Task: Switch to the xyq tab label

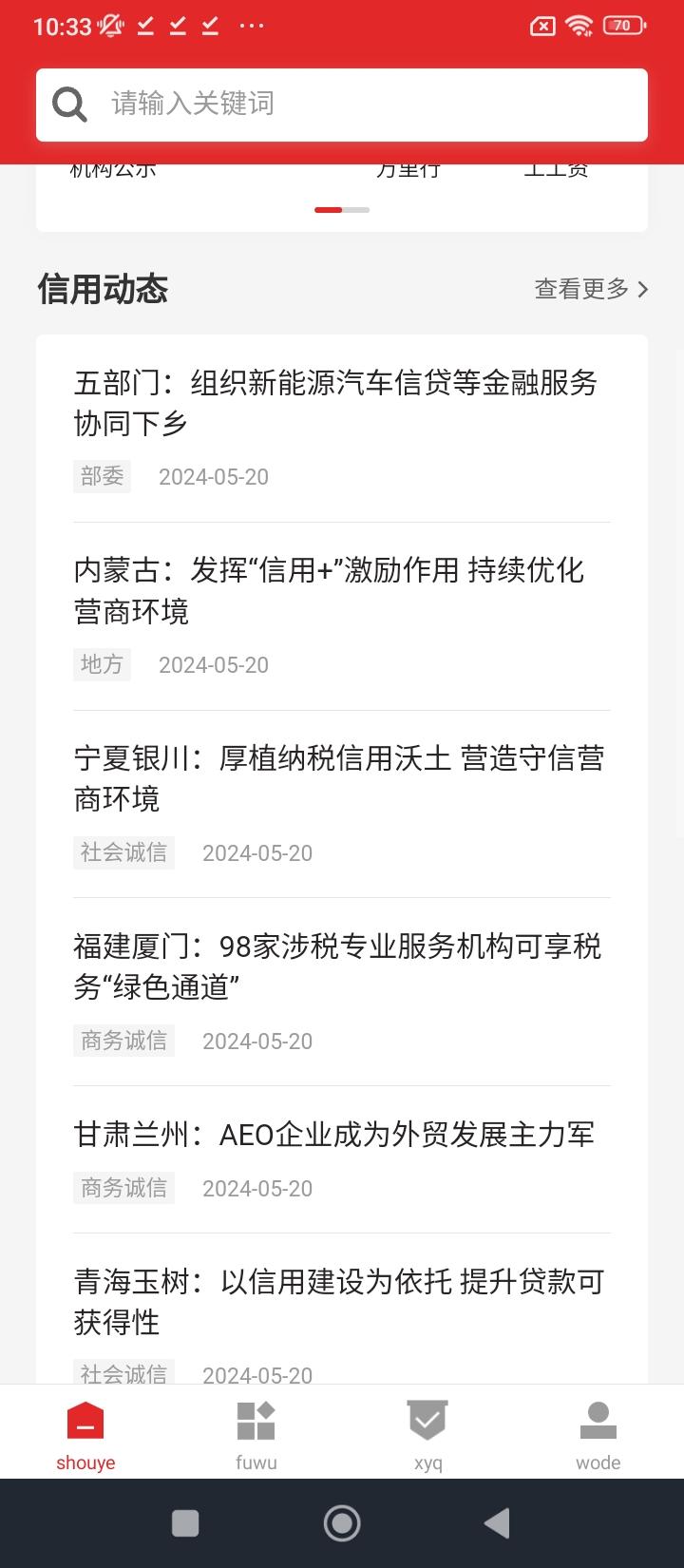Action: tap(427, 1463)
